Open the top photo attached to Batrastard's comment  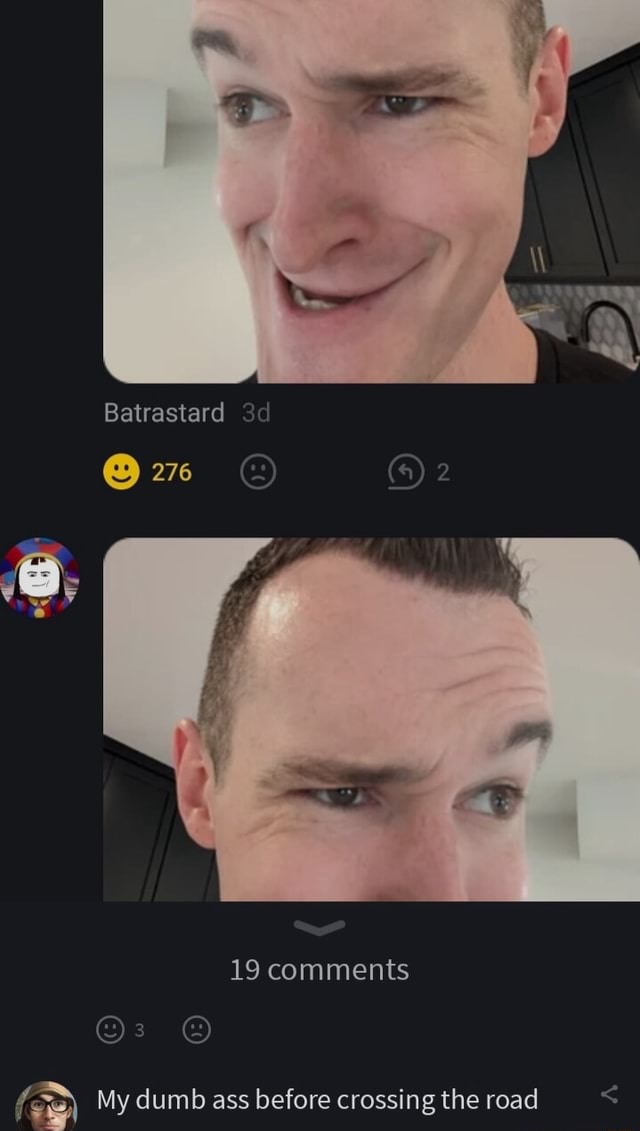[370, 190]
